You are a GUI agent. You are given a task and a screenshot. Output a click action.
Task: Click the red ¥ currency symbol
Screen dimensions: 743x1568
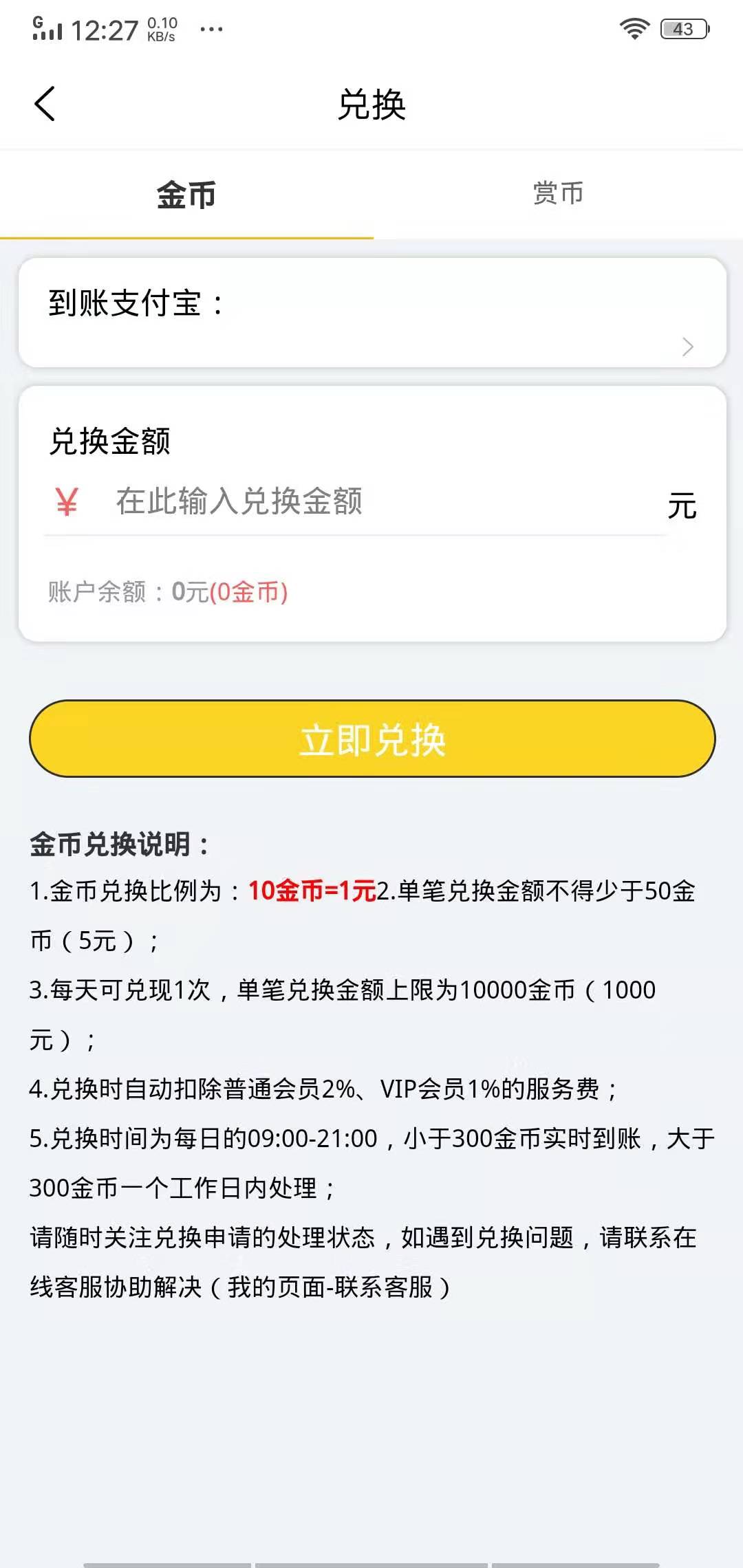(x=65, y=502)
